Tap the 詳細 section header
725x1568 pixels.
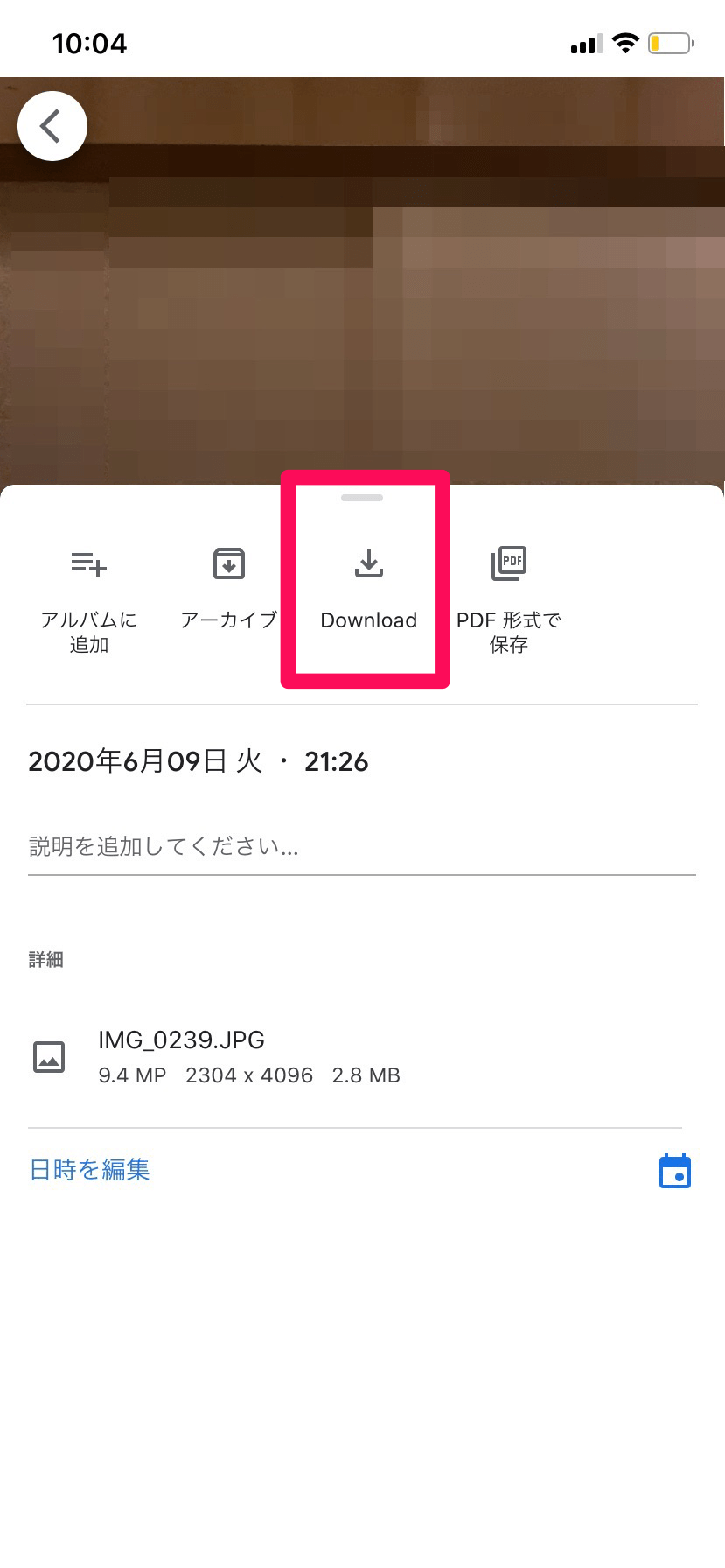[x=45, y=959]
